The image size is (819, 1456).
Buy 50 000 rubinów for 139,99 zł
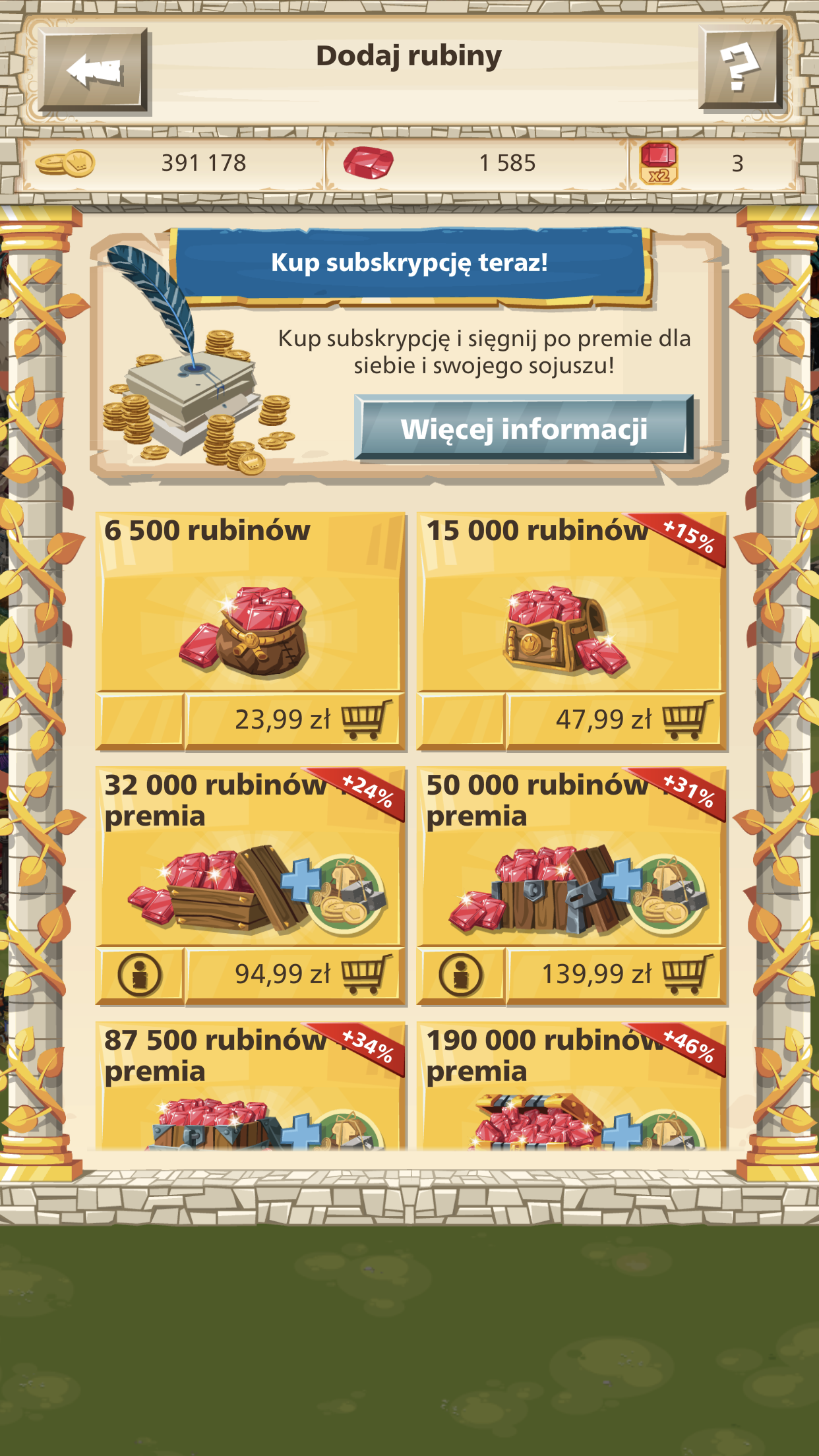(x=615, y=975)
